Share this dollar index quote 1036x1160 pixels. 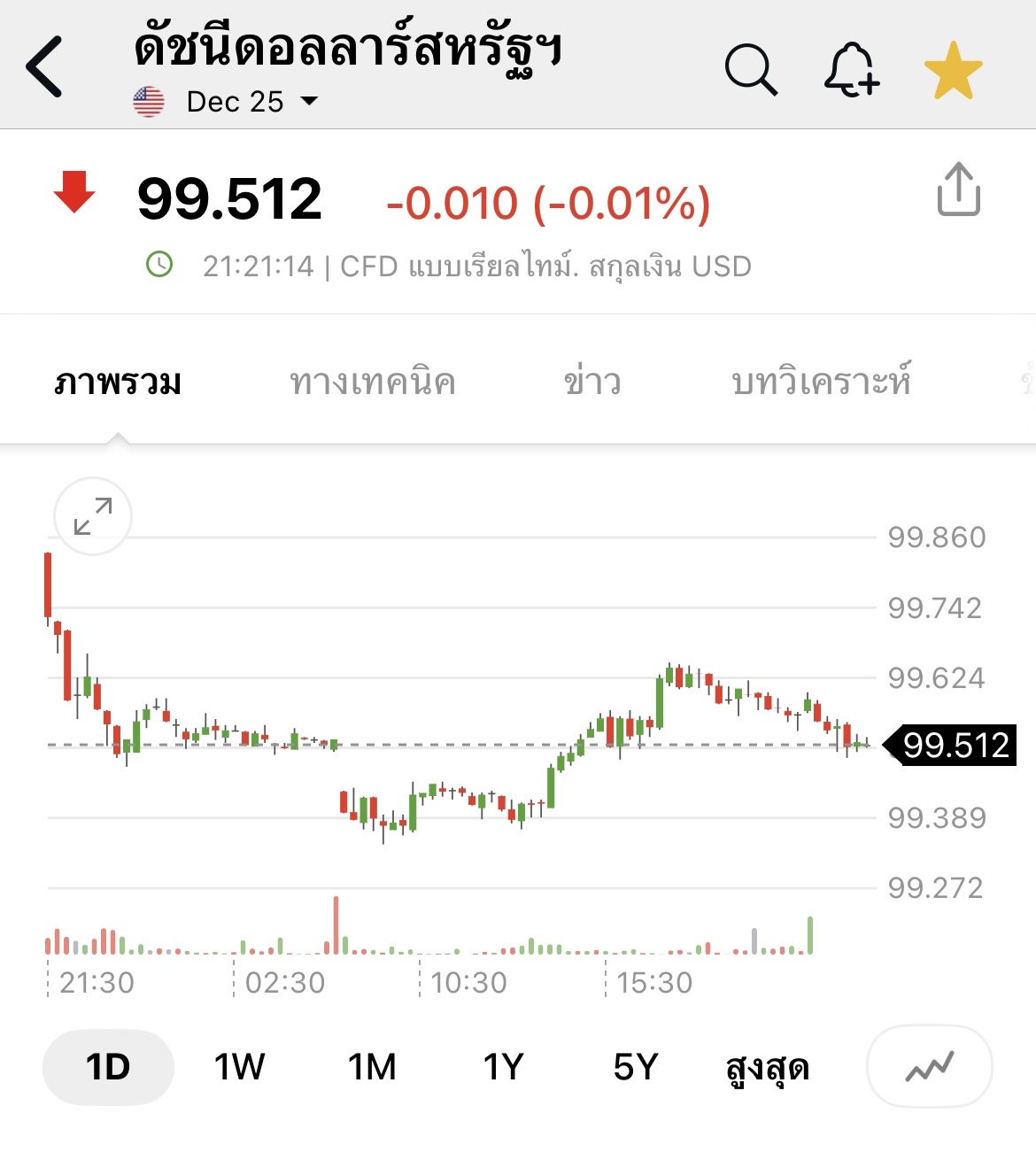(x=959, y=189)
